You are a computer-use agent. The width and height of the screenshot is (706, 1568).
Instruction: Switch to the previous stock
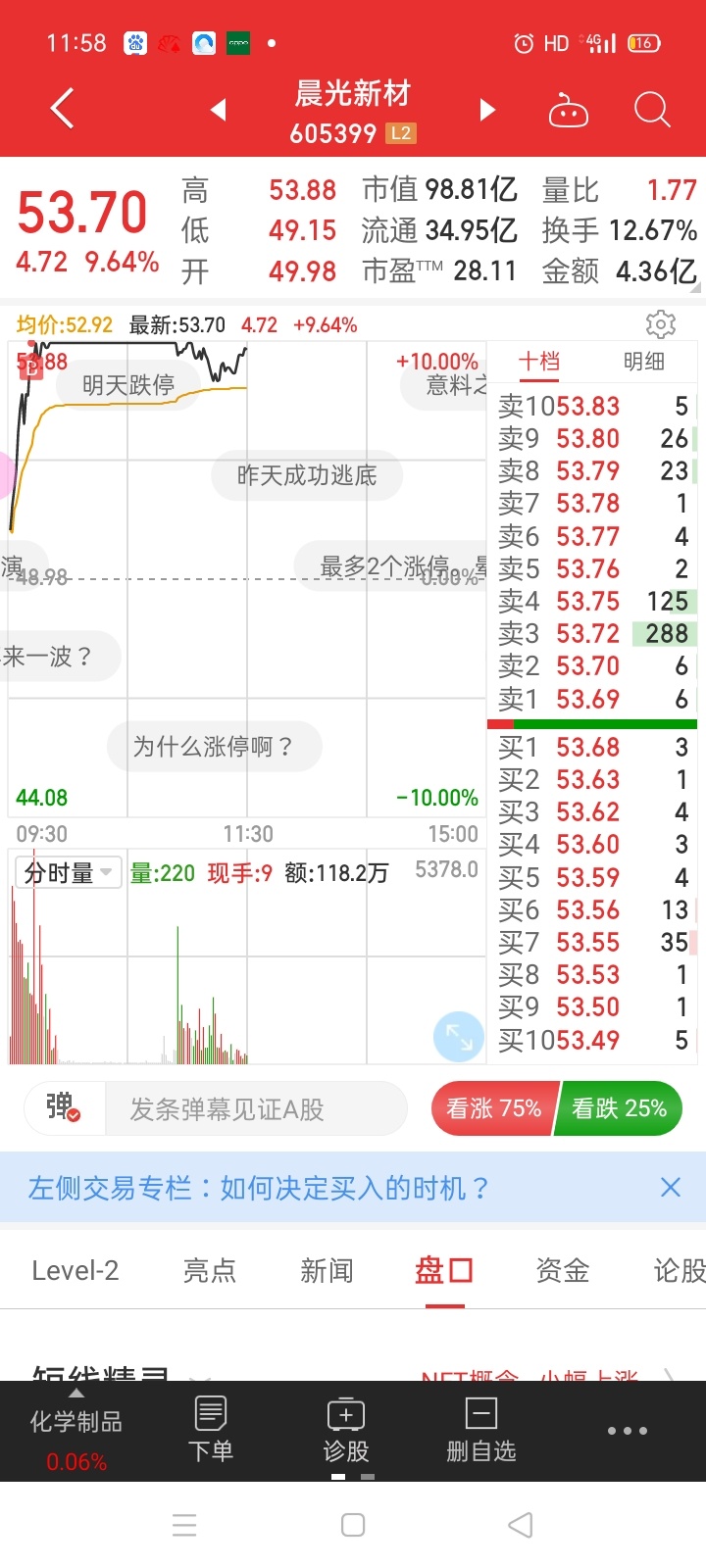pos(219,110)
